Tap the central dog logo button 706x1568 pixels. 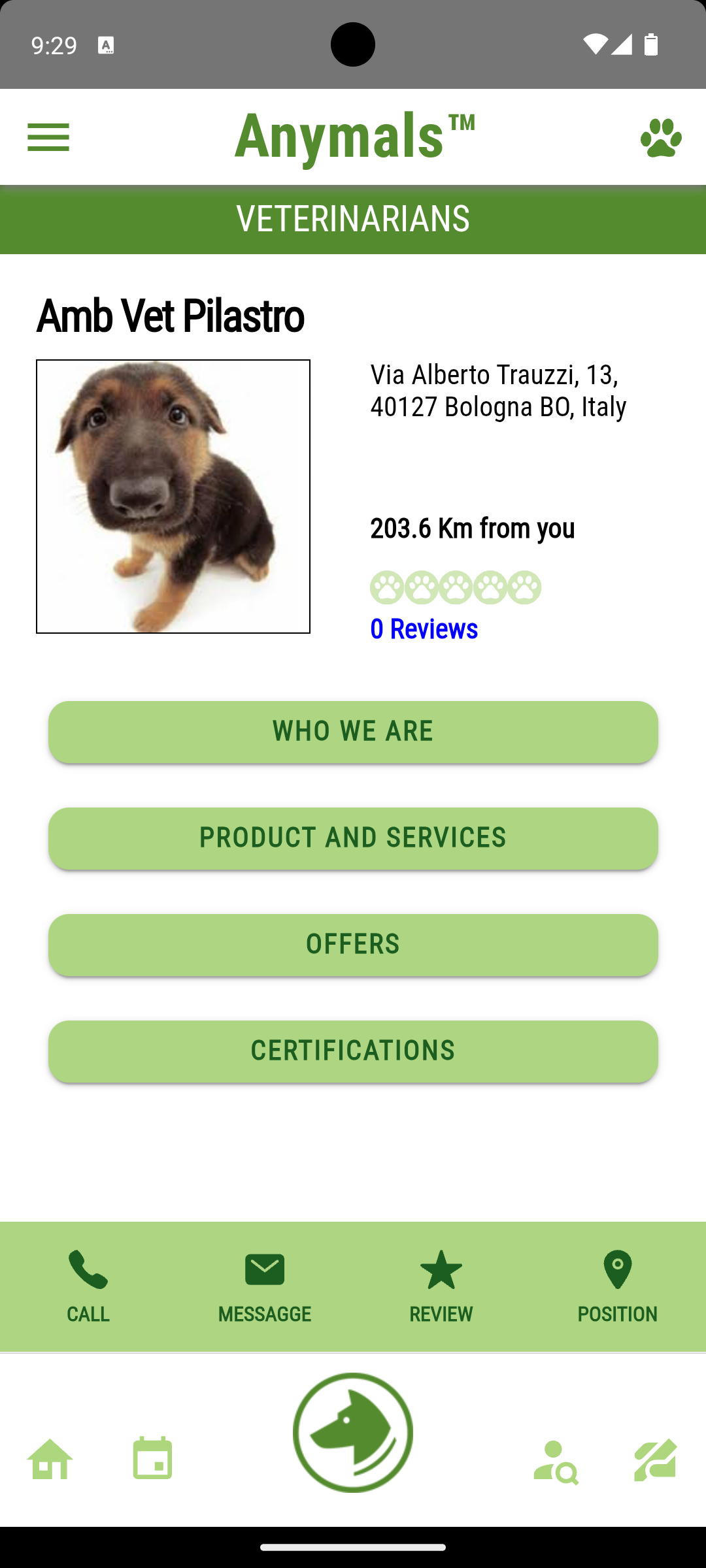(353, 1432)
